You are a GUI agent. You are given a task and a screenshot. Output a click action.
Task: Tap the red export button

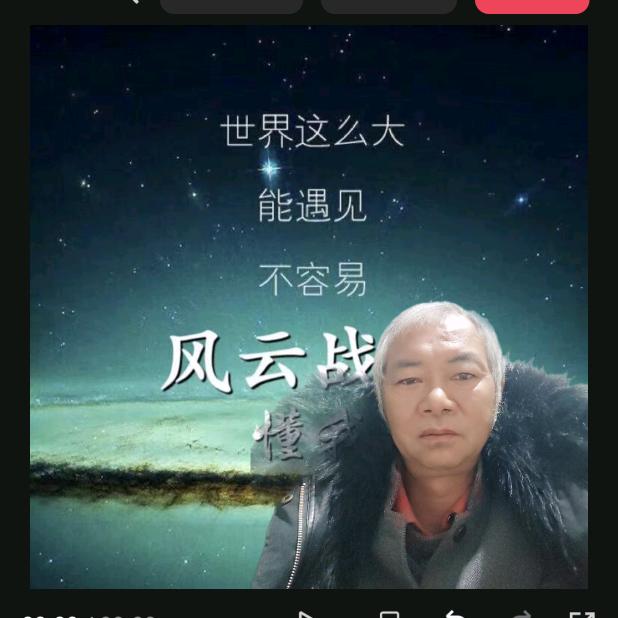click(x=531, y=5)
